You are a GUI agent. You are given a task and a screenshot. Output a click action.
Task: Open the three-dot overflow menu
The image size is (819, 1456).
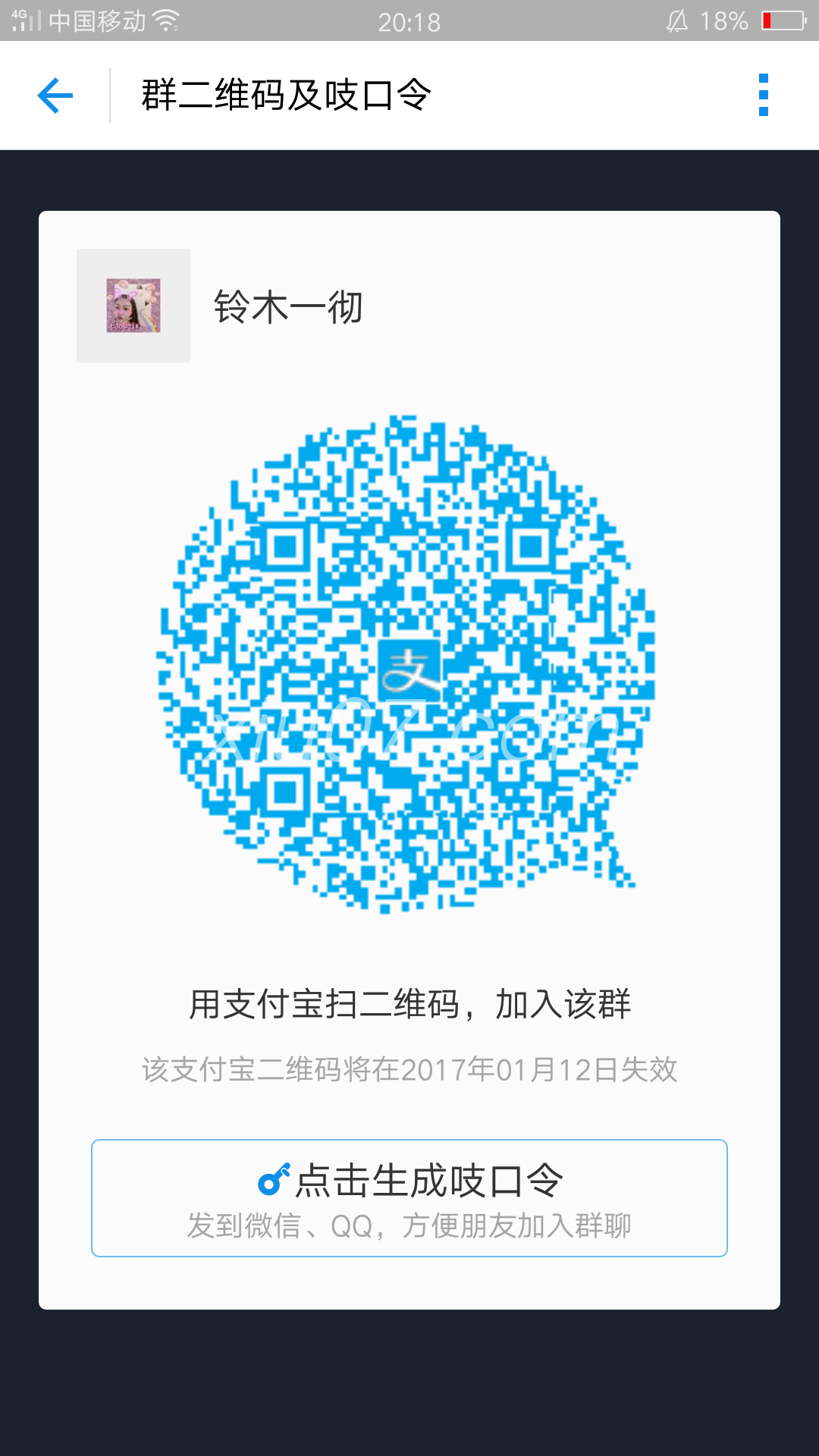(764, 95)
